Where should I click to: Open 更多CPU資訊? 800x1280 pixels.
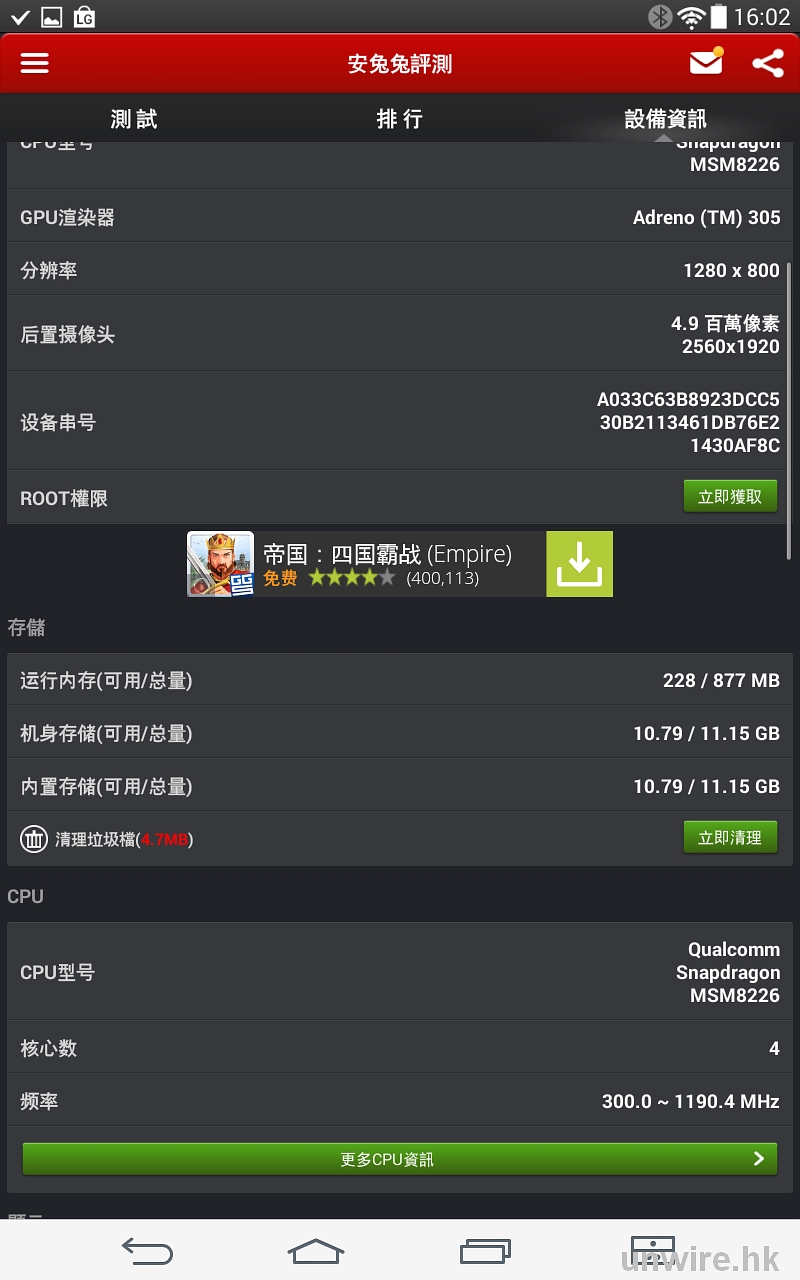pyautogui.click(x=399, y=1159)
